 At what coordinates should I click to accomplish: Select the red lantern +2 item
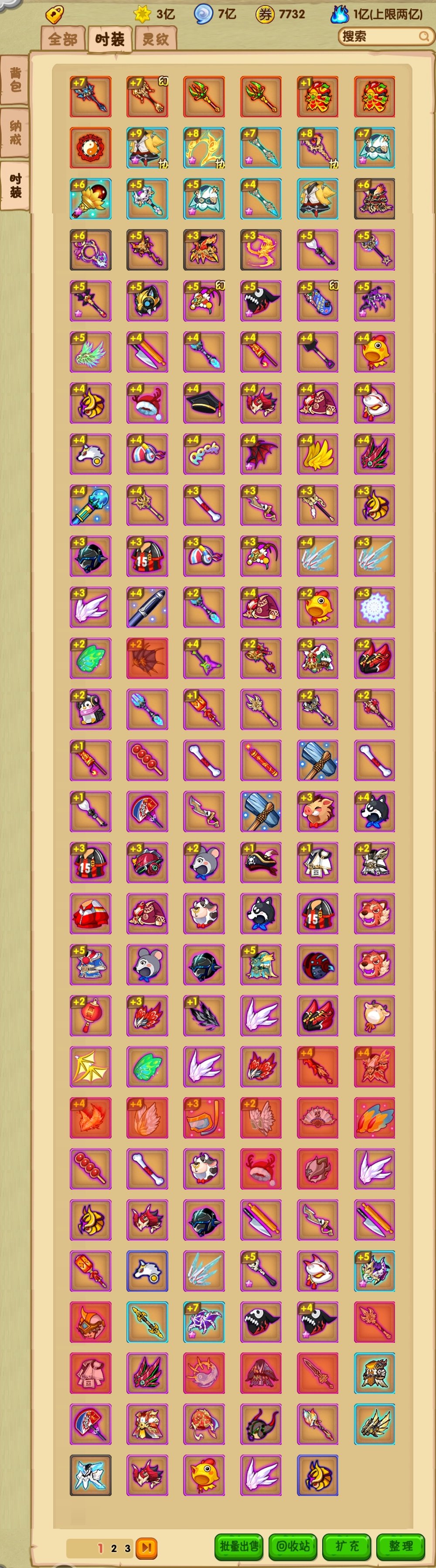[x=91, y=1016]
